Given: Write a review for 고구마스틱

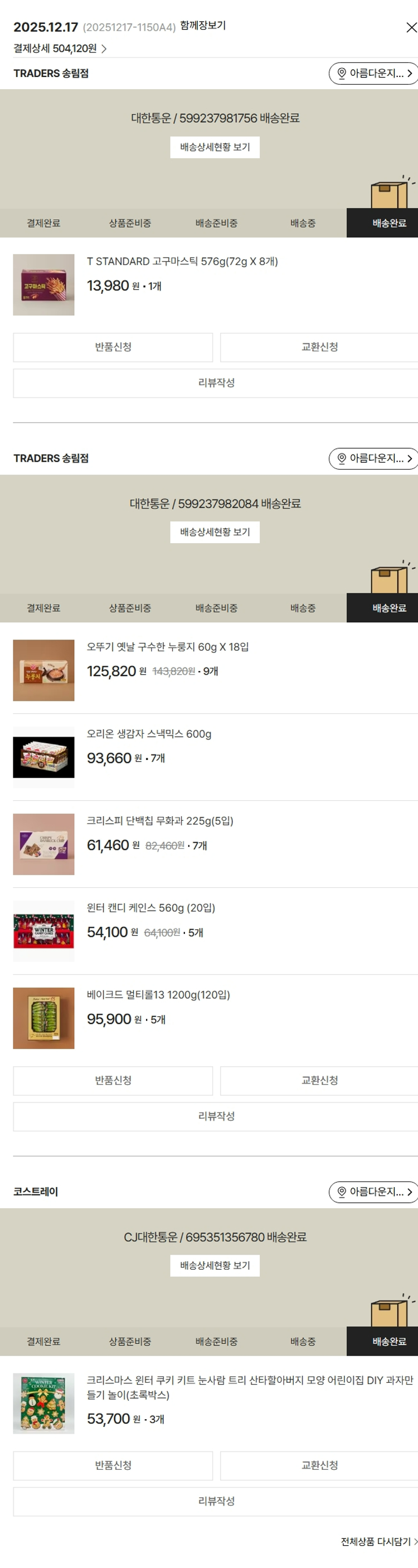Looking at the screenshot, I should coord(216,383).
